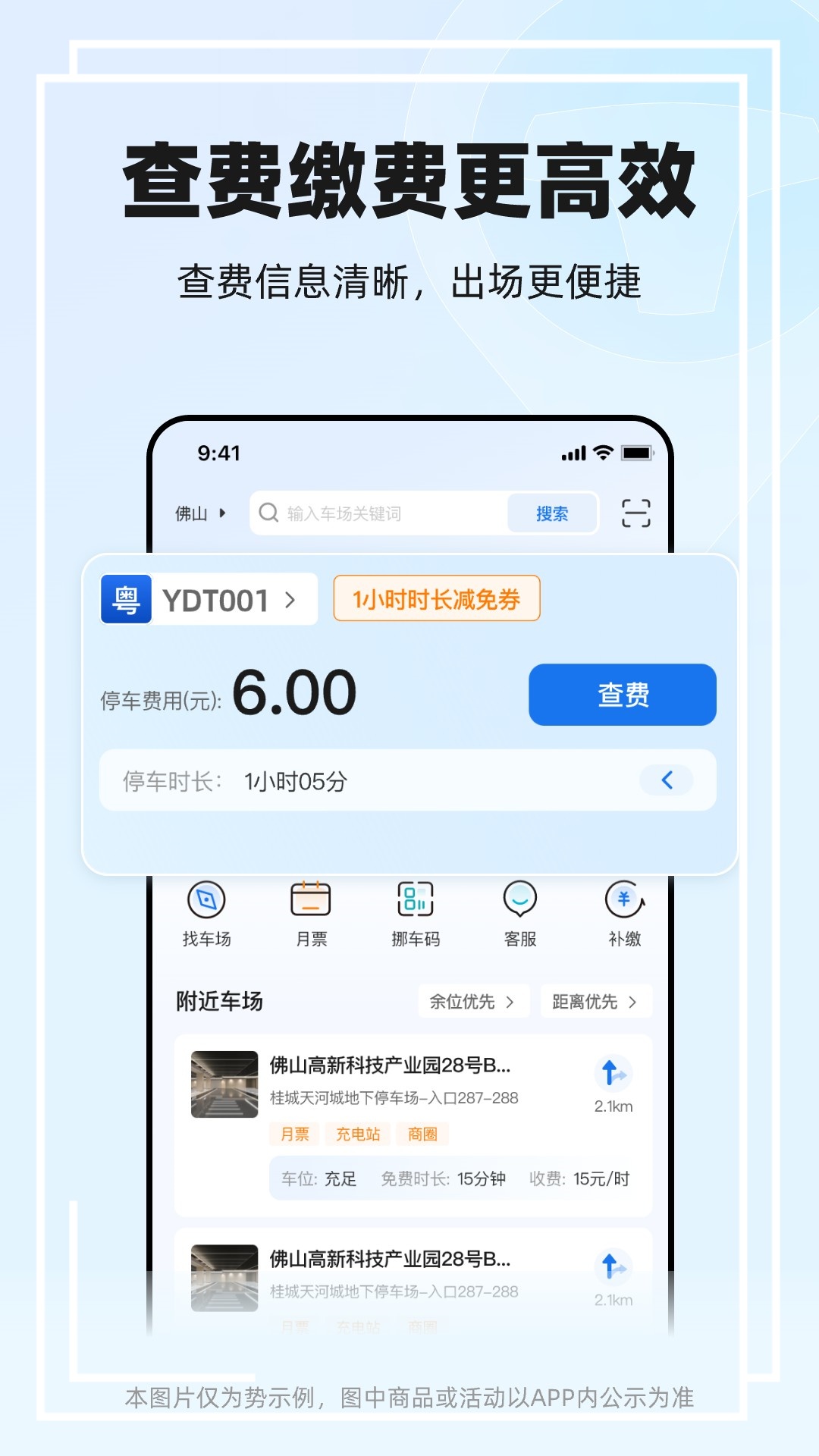
Task: Tap the 搜索 search button
Action: point(553,513)
